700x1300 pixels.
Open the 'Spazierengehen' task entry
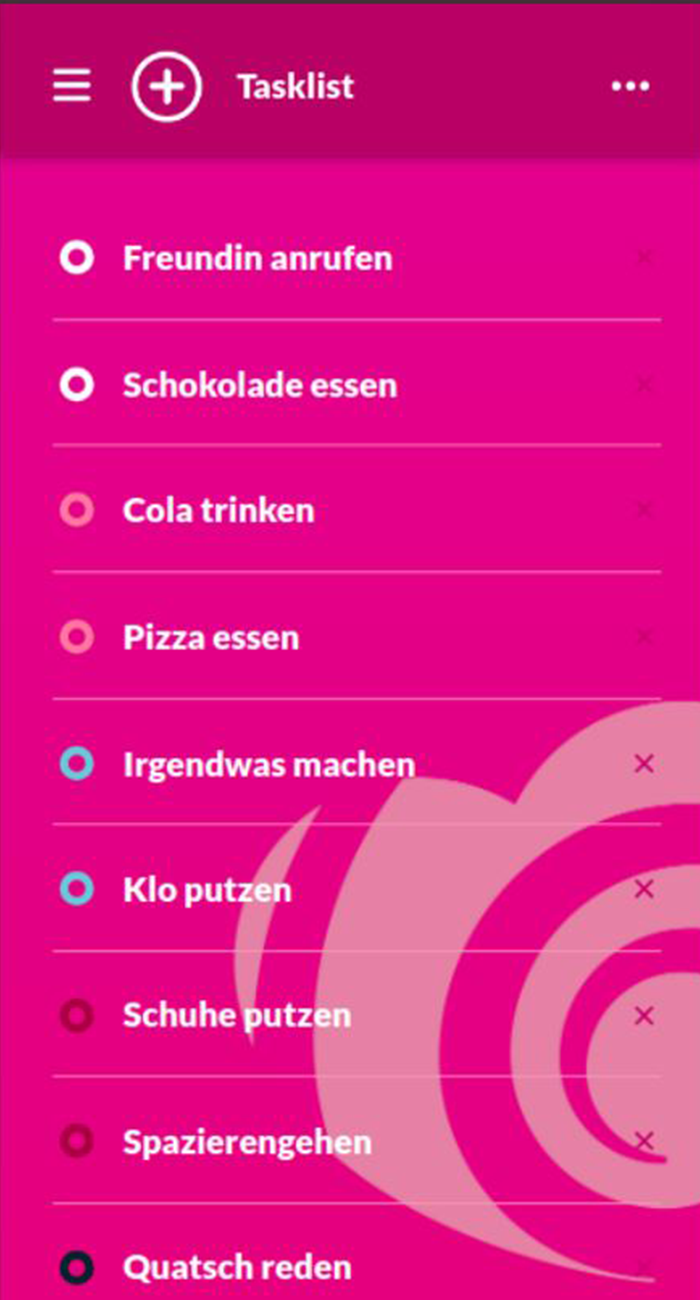pyautogui.click(x=247, y=1142)
